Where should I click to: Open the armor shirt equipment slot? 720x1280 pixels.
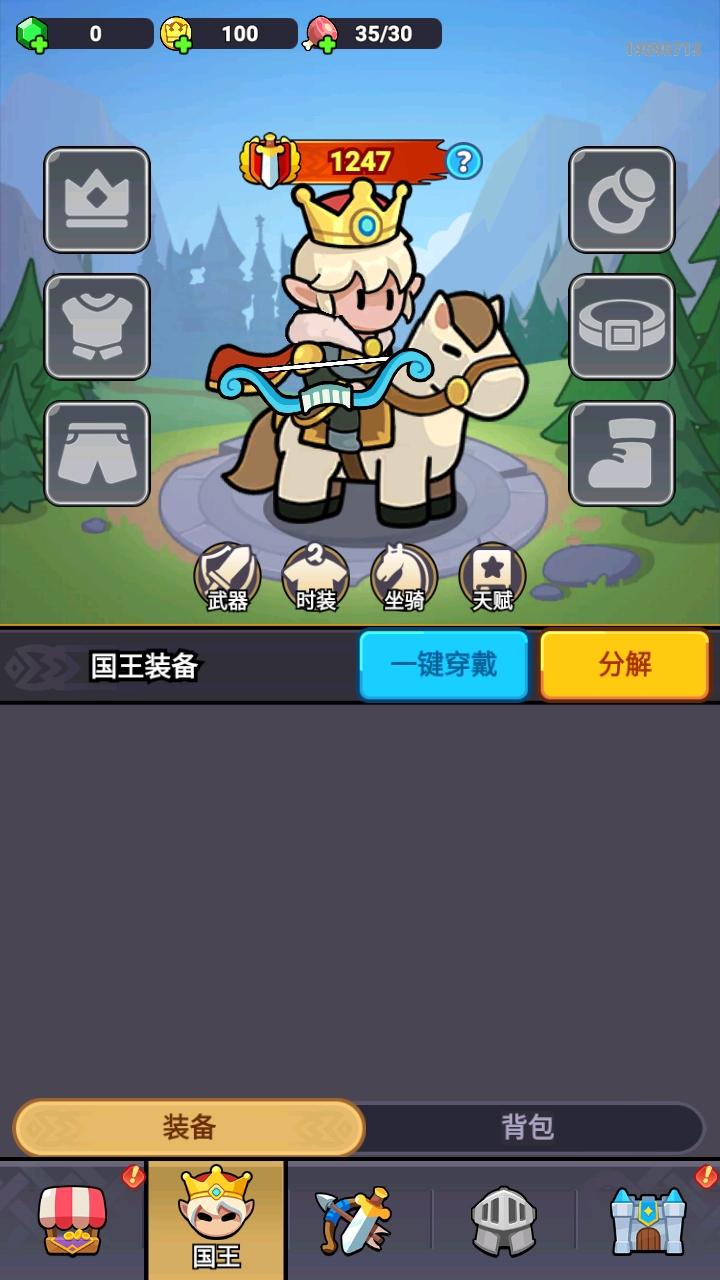[x=97, y=327]
